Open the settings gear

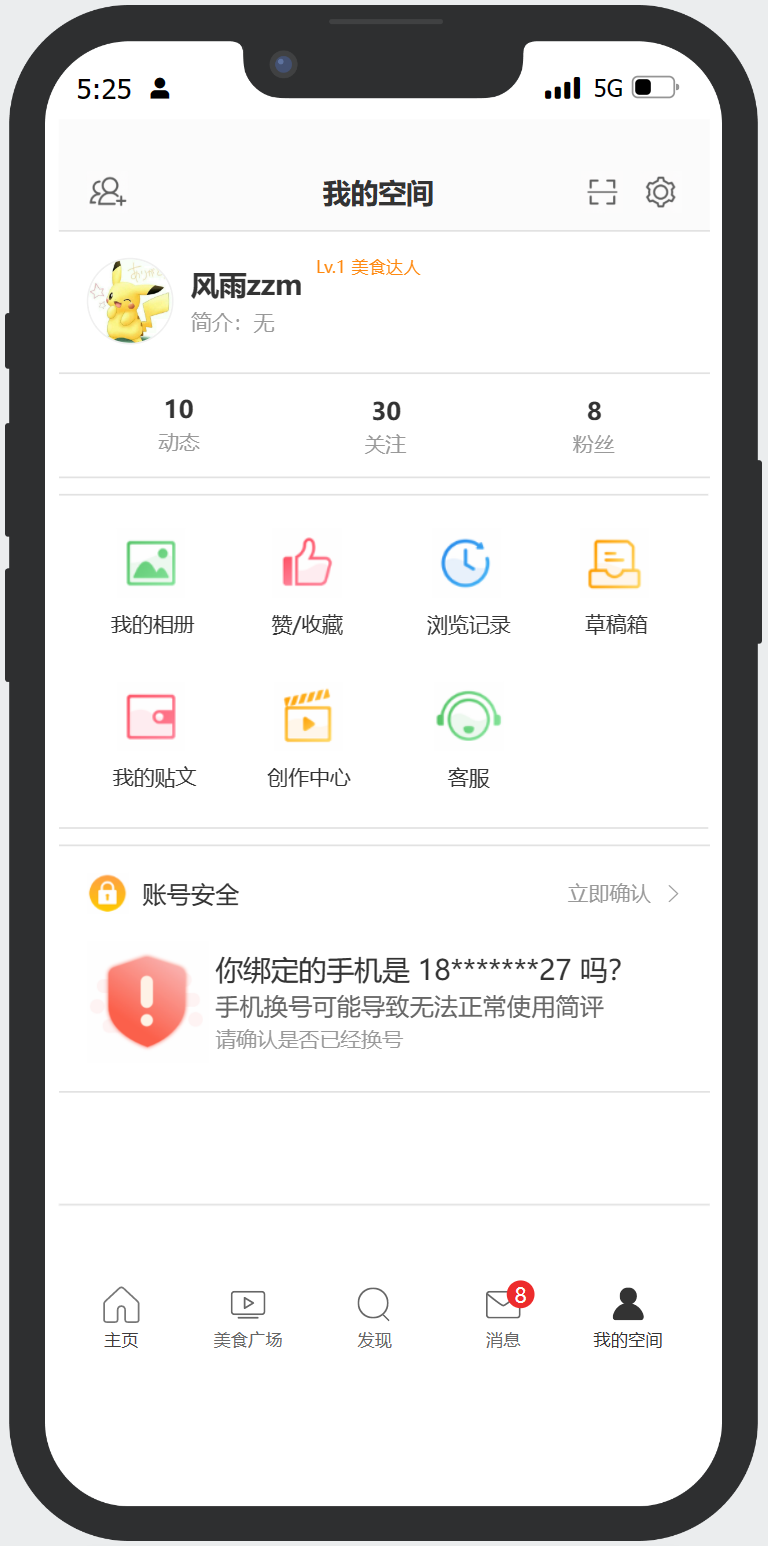coord(660,192)
